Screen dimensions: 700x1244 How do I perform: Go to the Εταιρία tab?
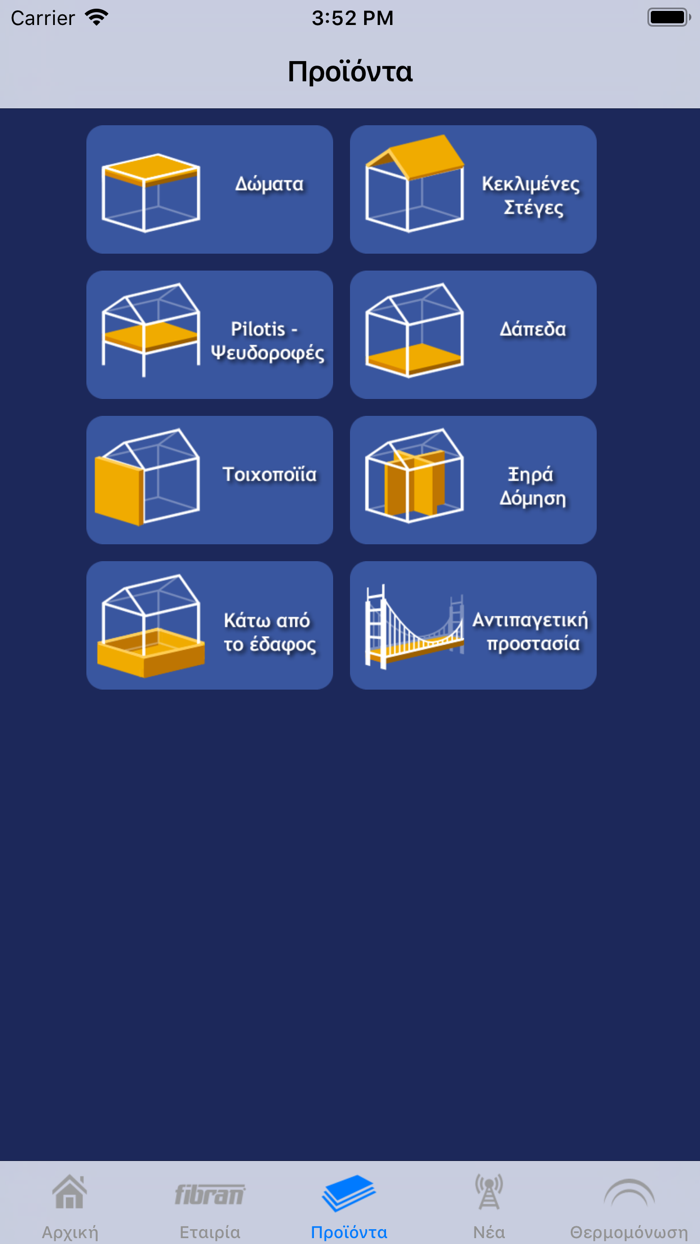point(210,1205)
